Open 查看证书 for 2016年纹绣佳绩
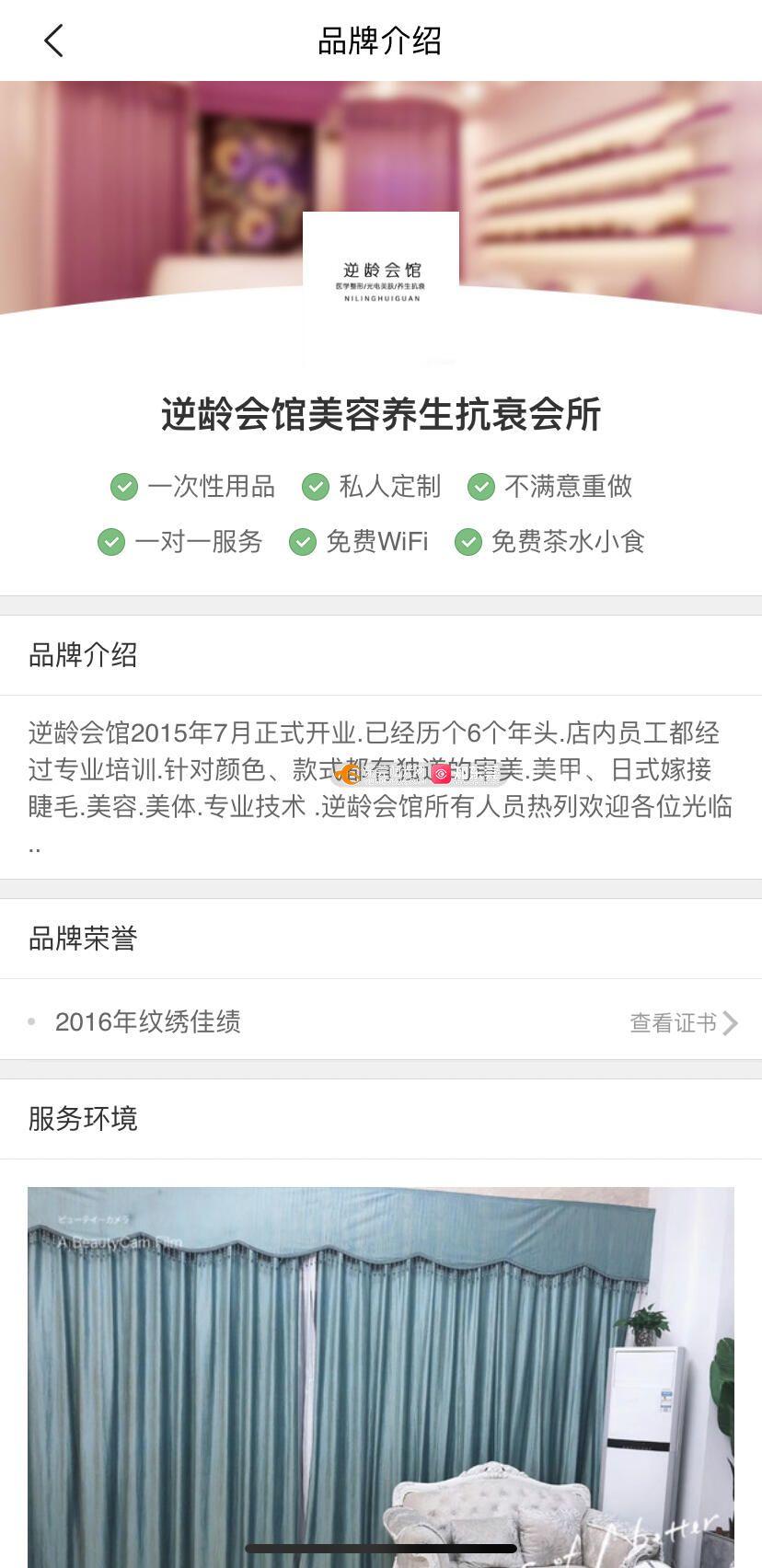The height and width of the screenshot is (1568, 762). click(682, 1022)
